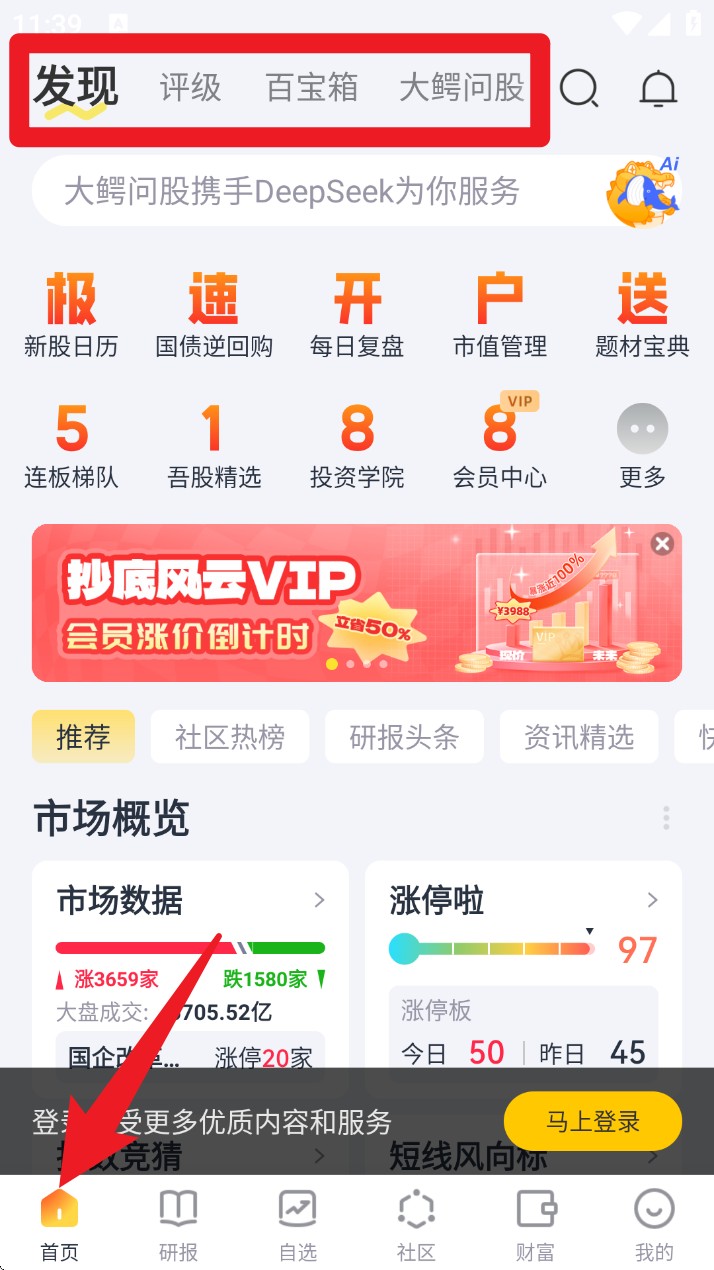Open the search magnifier icon
714x1270 pixels.
pyautogui.click(x=578, y=89)
